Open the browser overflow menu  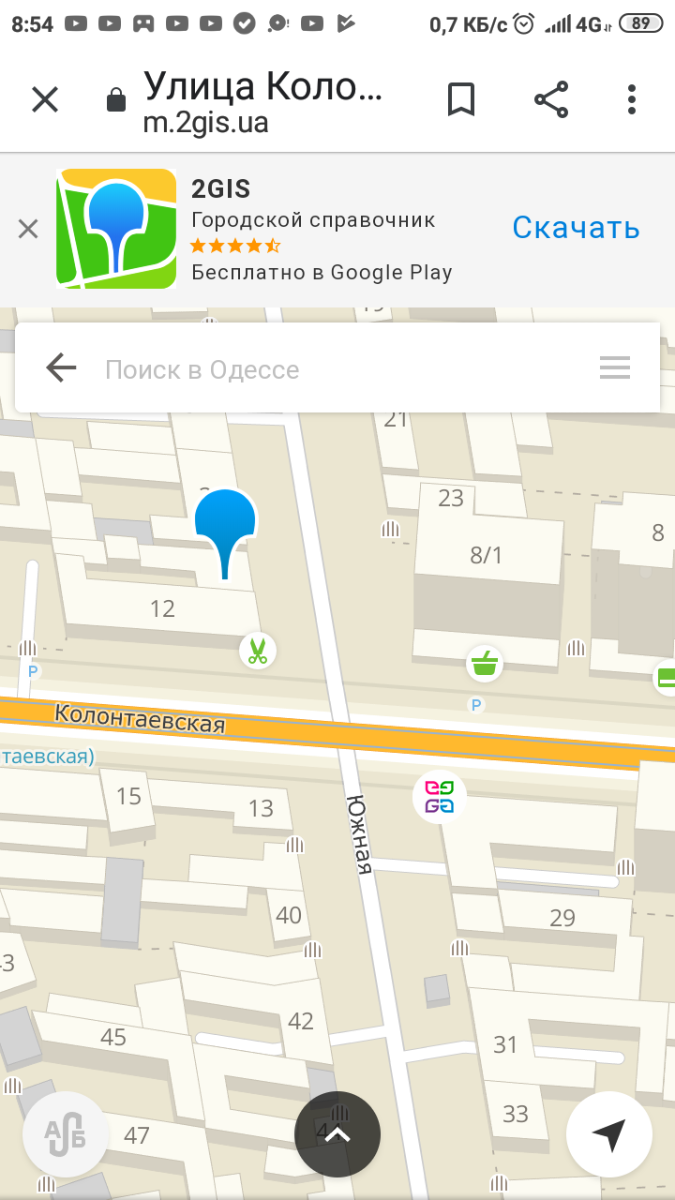[631, 99]
